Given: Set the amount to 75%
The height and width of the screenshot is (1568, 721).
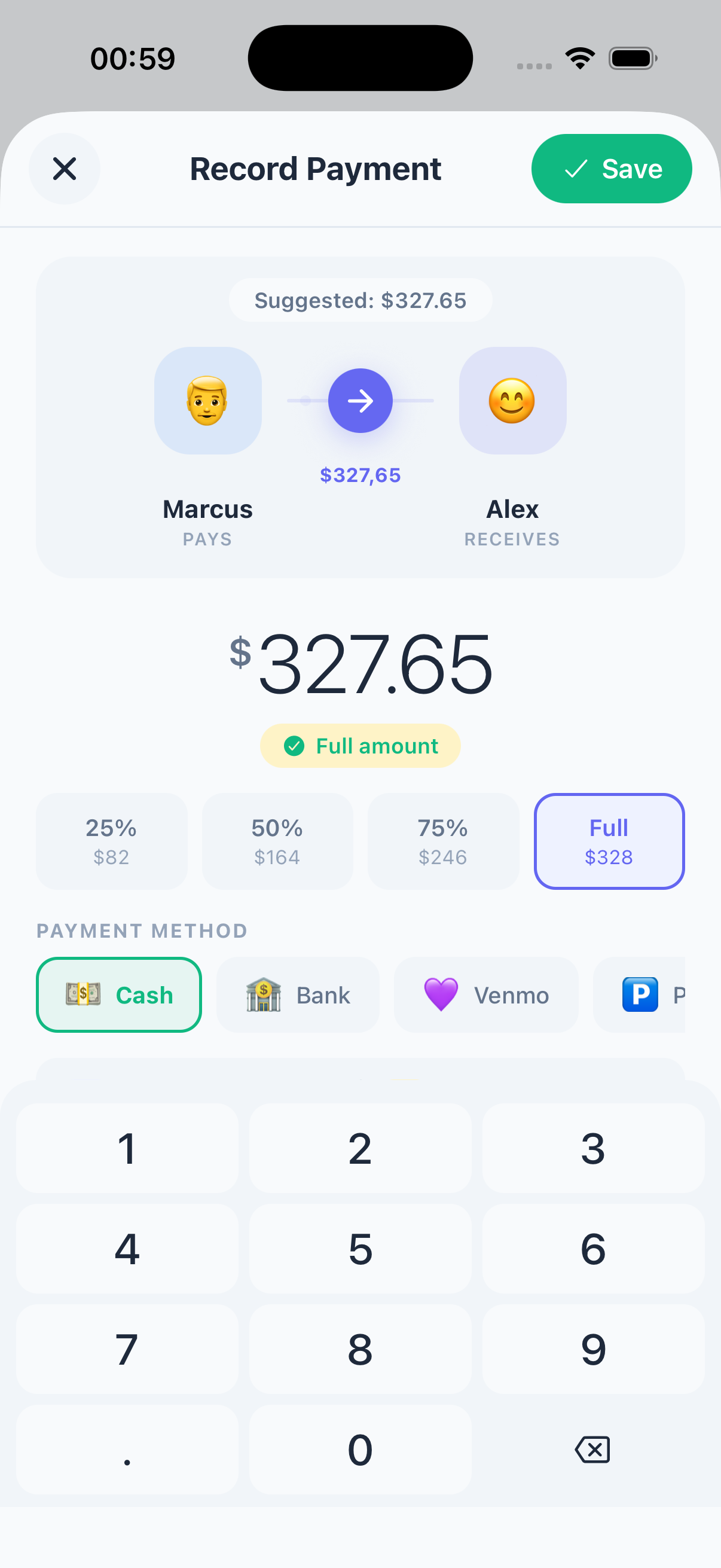Looking at the screenshot, I should pyautogui.click(x=443, y=841).
